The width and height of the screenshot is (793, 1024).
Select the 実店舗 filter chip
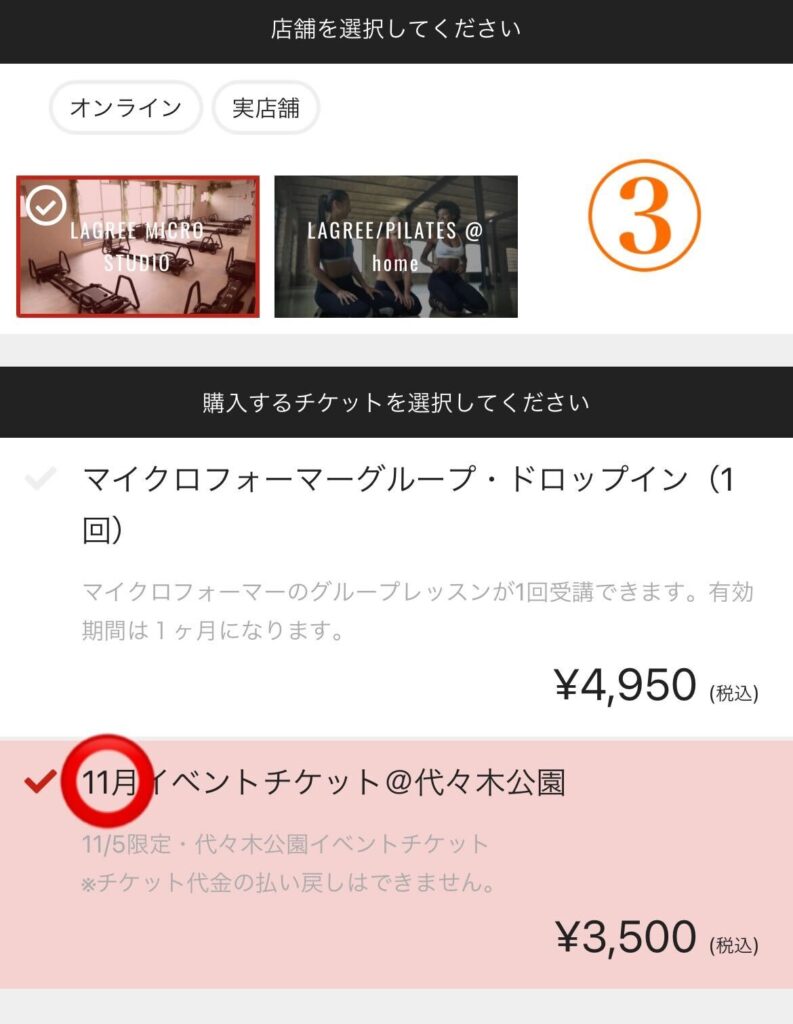(265, 108)
